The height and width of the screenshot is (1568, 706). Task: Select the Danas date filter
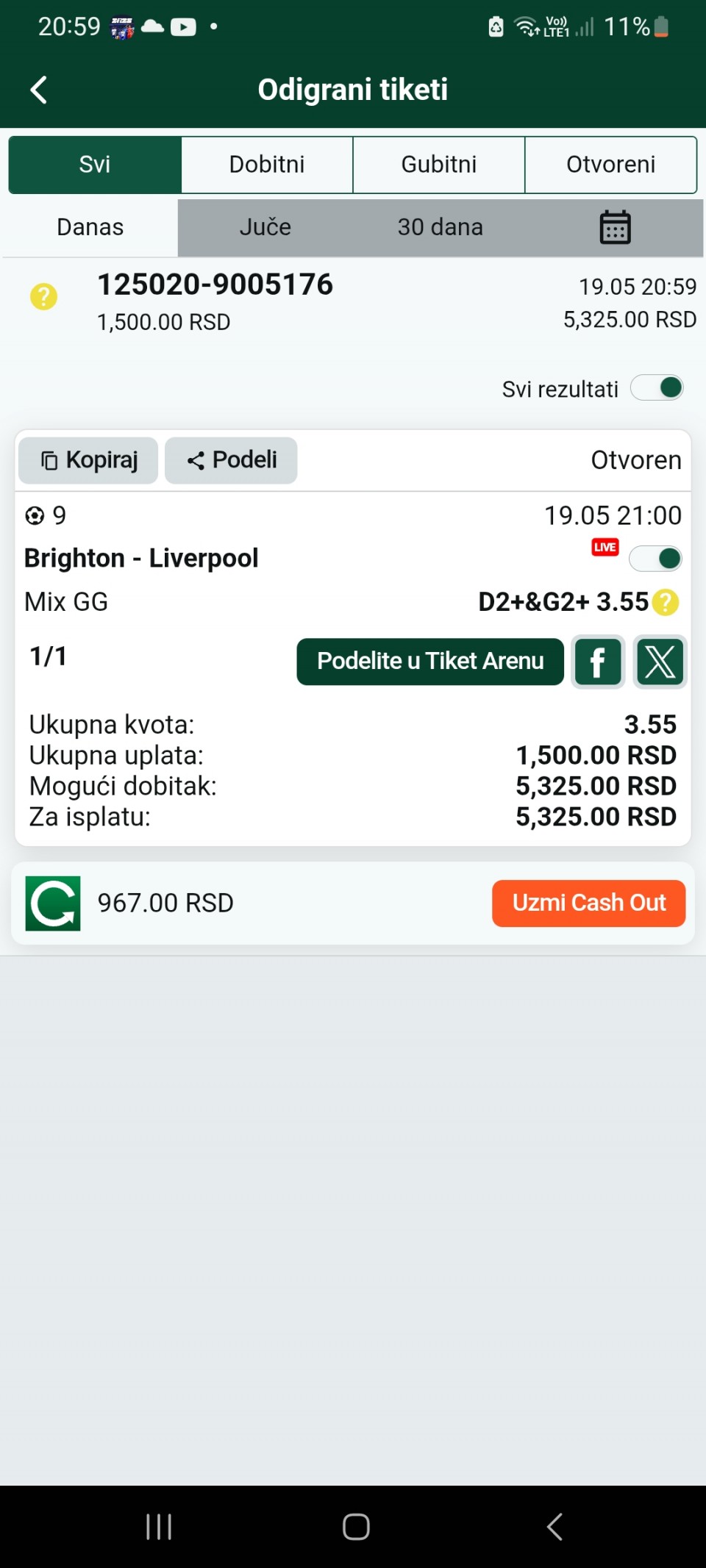[x=90, y=227]
